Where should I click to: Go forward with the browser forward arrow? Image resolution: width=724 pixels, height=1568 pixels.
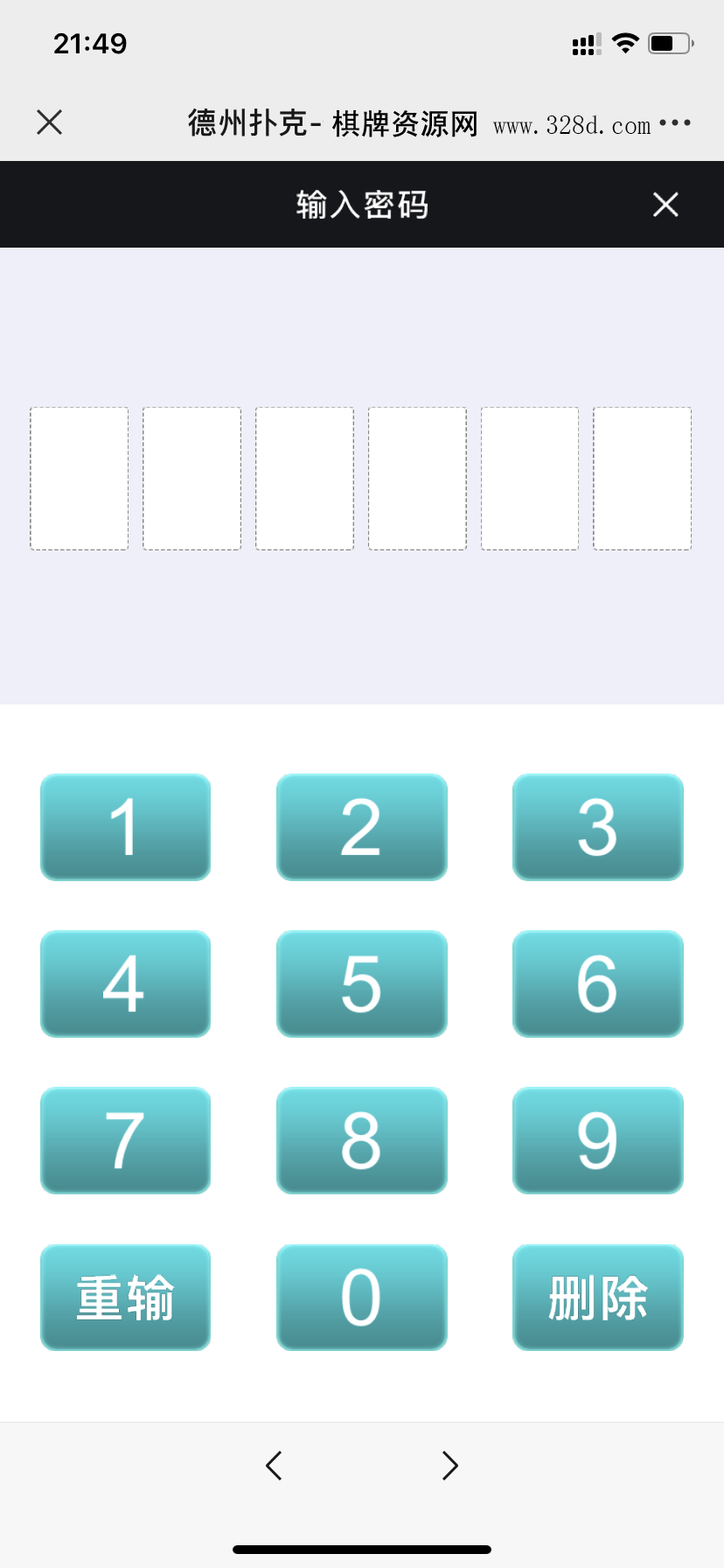(x=449, y=1465)
